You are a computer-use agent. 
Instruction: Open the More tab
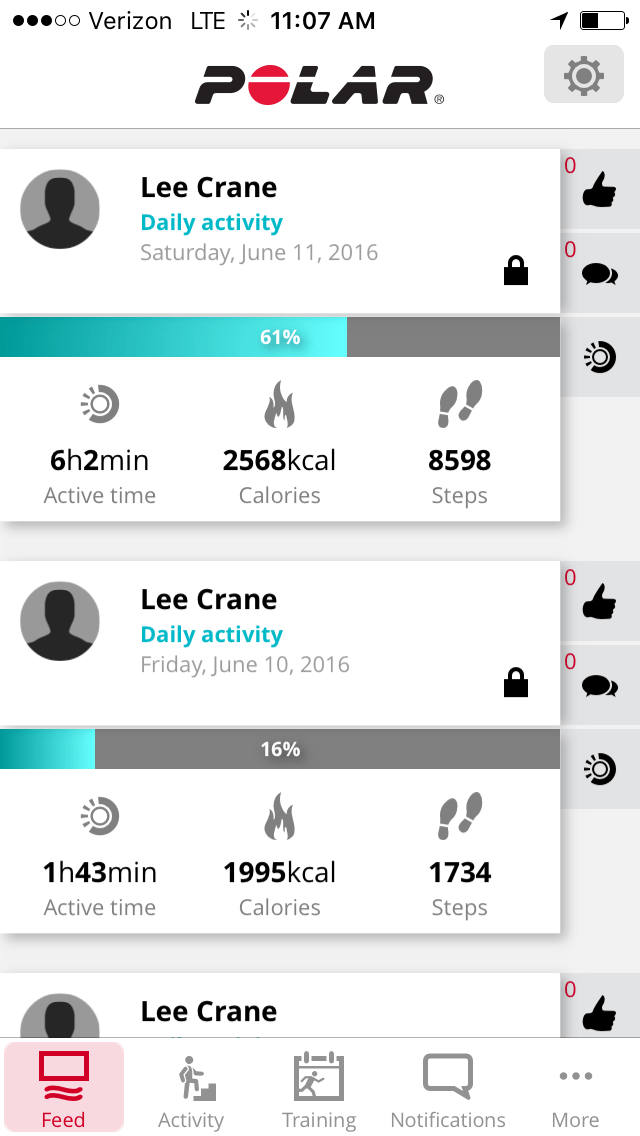pyautogui.click(x=575, y=1089)
